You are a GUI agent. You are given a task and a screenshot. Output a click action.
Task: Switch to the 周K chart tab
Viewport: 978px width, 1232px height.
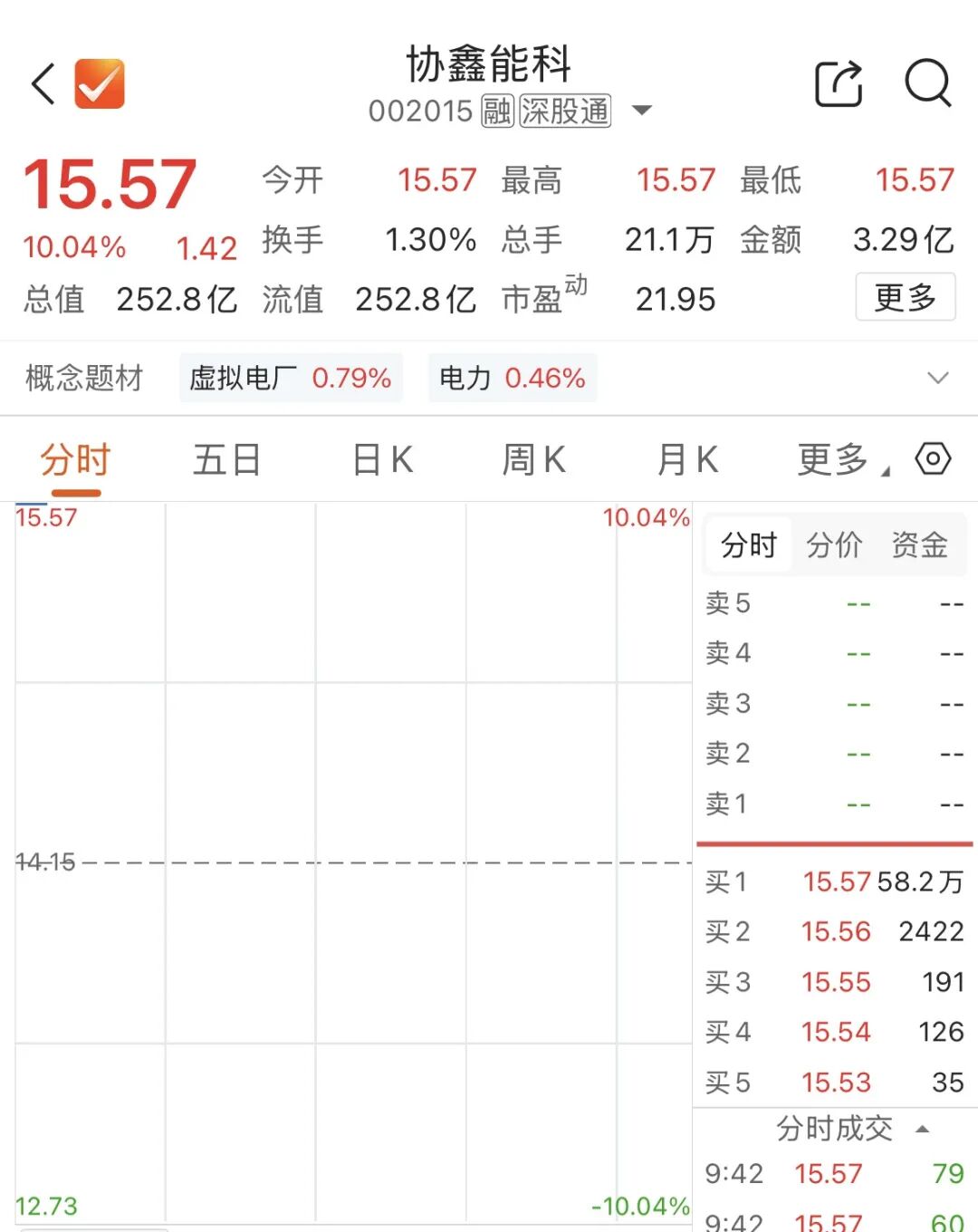(x=534, y=460)
